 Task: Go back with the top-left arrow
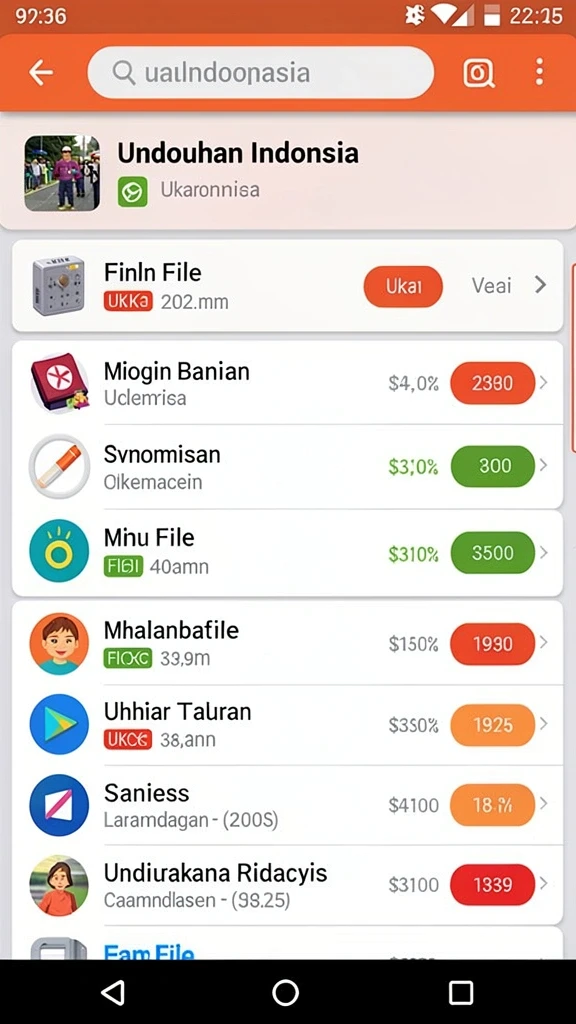coord(40,72)
